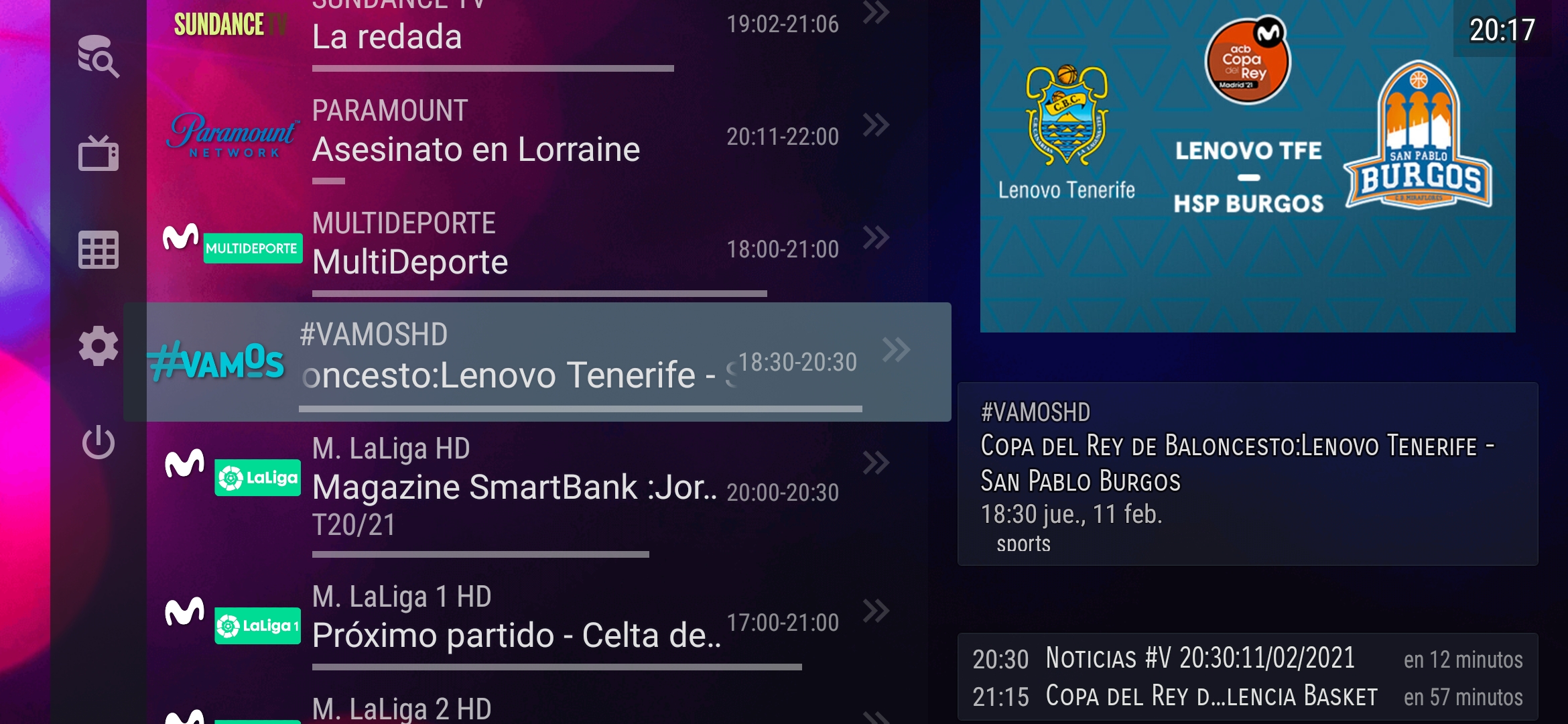
Task: Tap double arrow on Multideporte row
Action: coord(876,237)
